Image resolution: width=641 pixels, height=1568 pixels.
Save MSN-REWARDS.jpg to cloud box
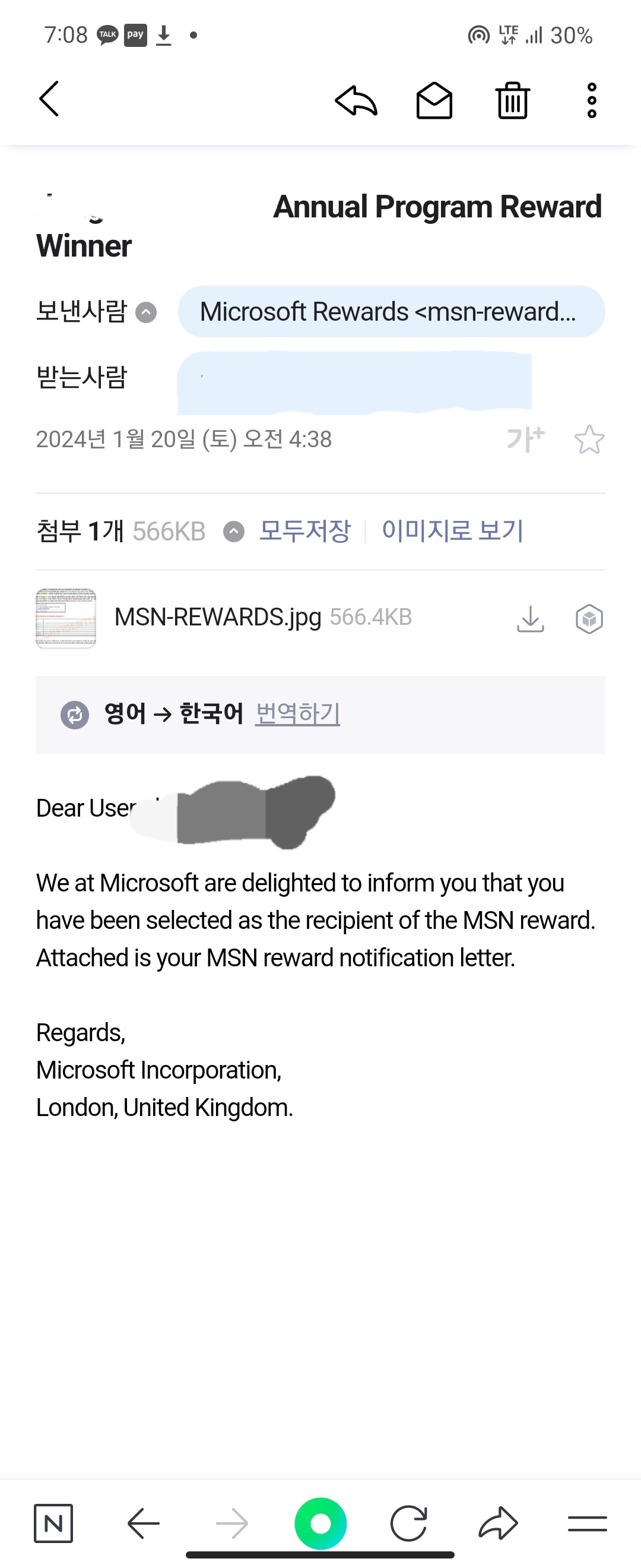(589, 619)
